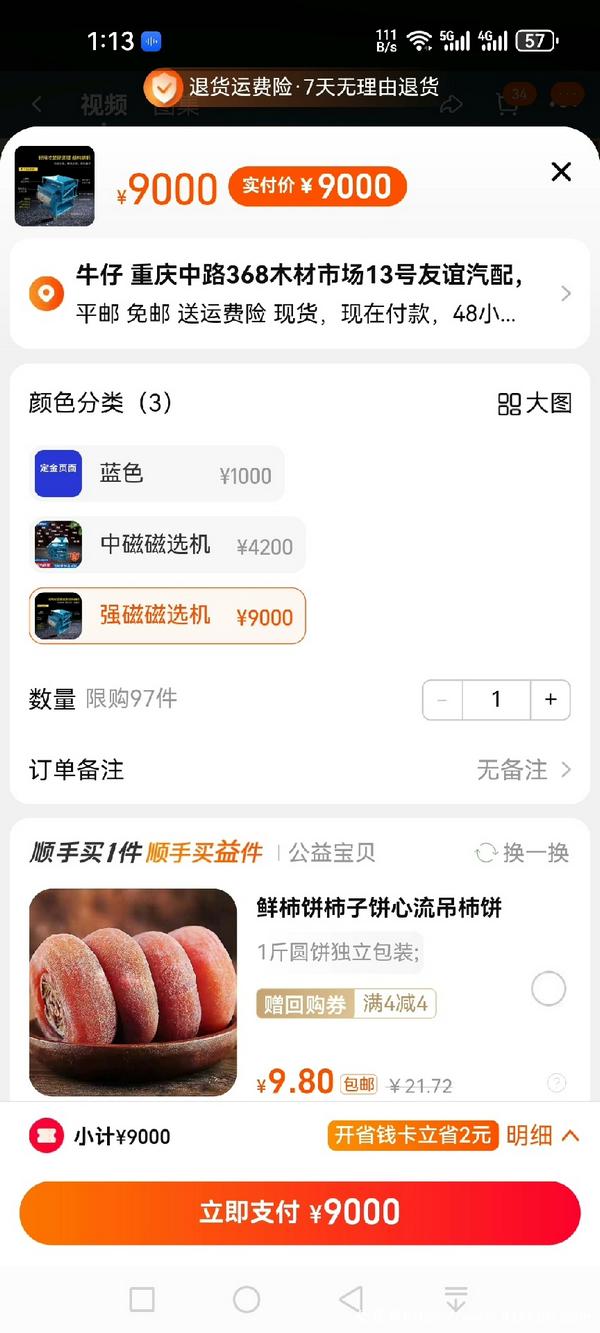Refresh suggestions with 换一换
Screen dimensions: 600x1333
(522, 853)
